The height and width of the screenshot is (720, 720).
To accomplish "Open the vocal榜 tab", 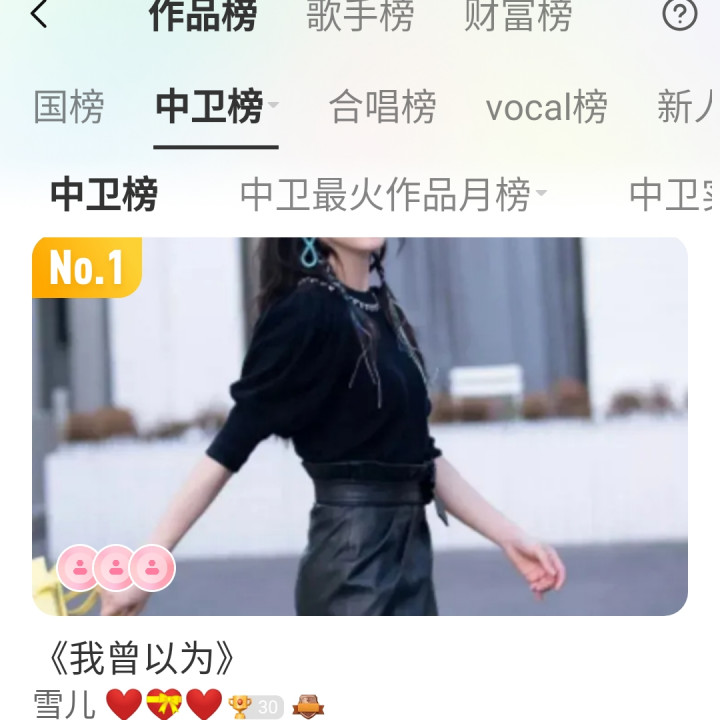I will 546,107.
